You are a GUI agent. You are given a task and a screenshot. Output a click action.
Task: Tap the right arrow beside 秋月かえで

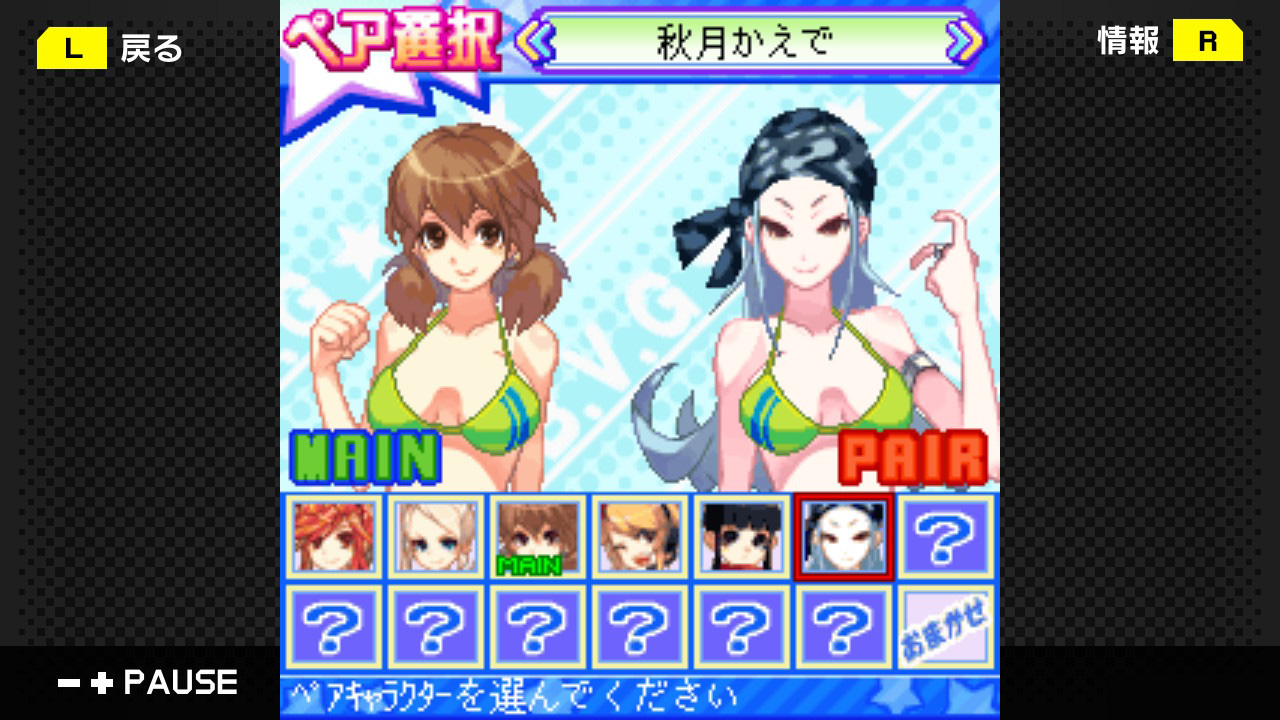(965, 41)
